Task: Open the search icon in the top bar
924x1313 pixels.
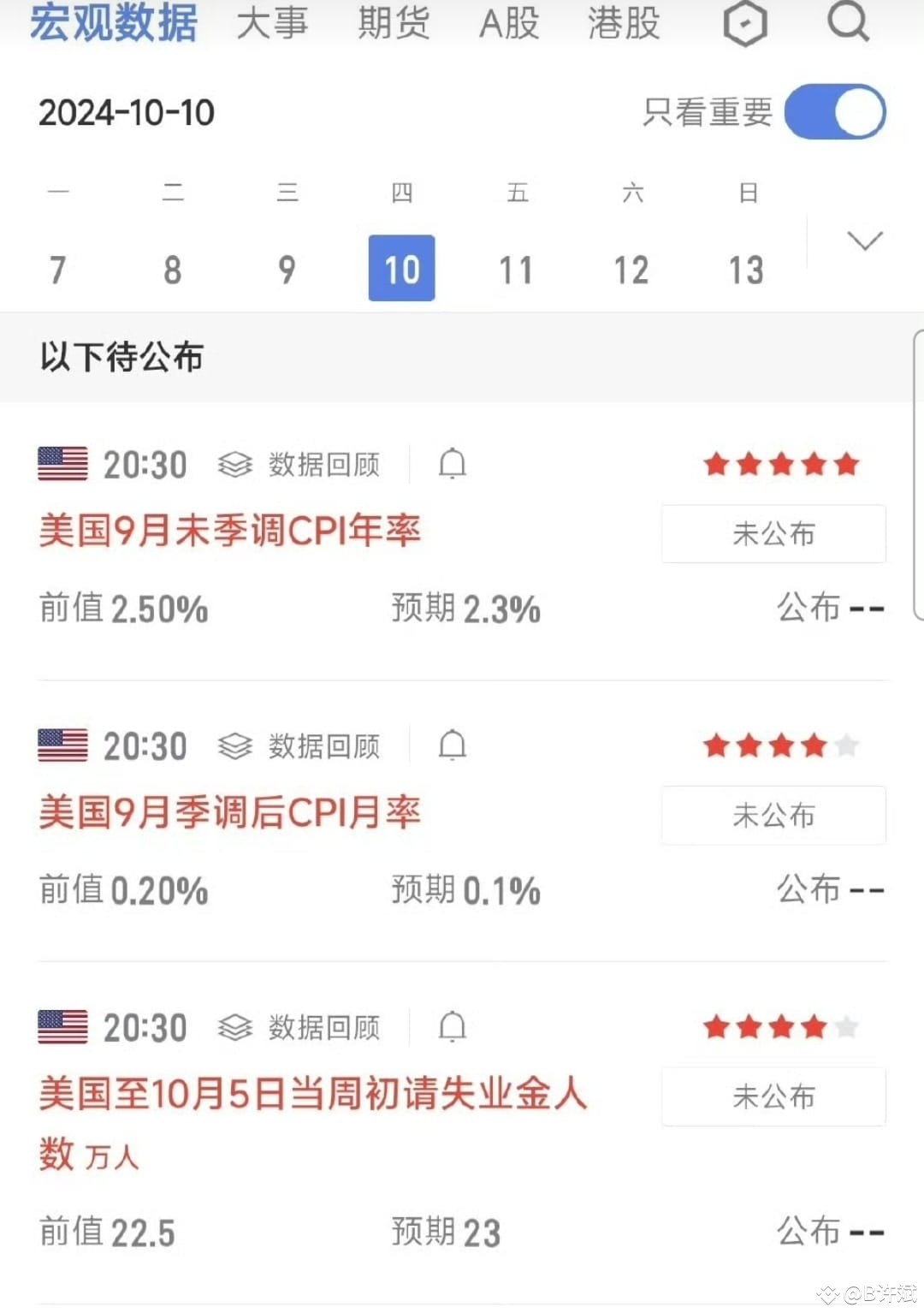Action: click(x=848, y=25)
